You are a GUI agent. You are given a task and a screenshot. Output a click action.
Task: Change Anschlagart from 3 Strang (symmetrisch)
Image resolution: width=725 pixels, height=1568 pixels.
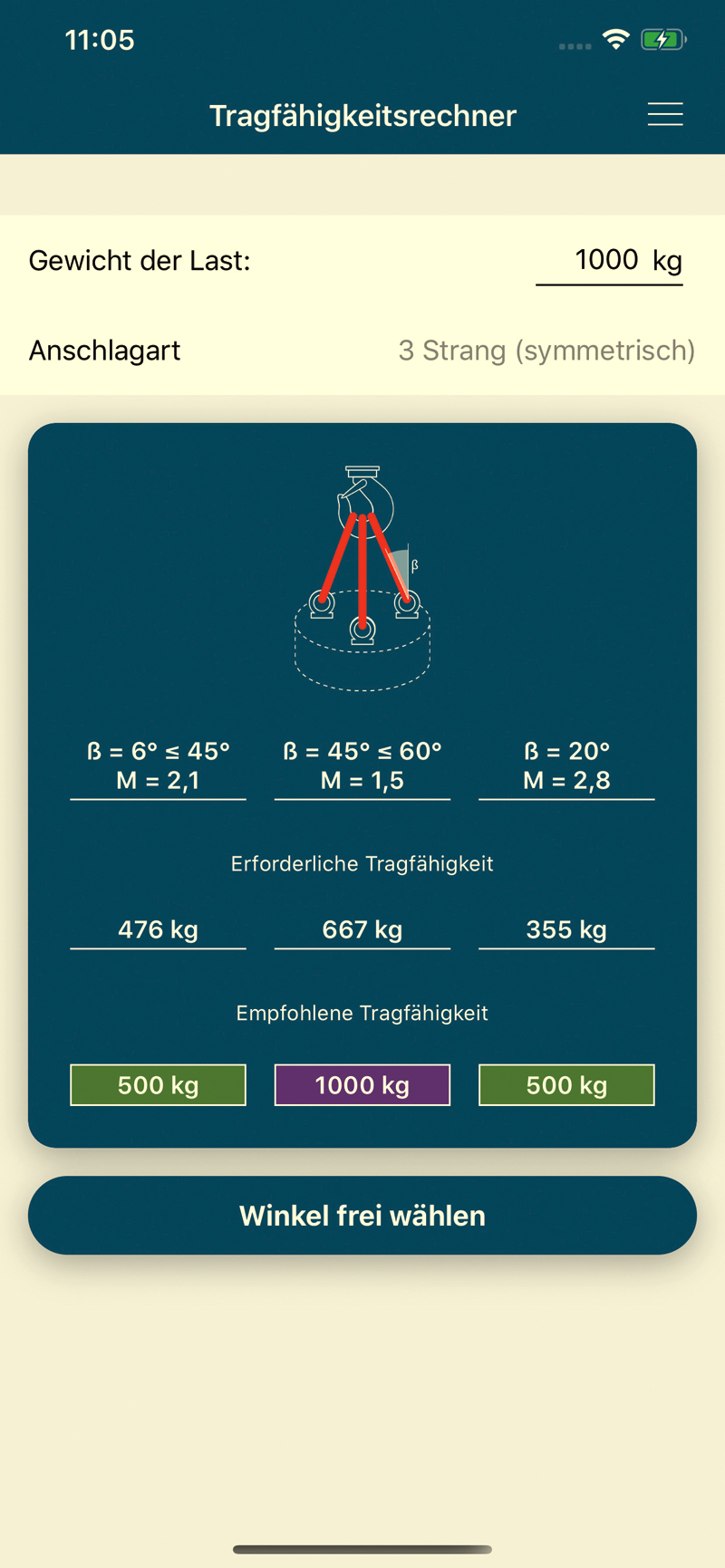546,351
